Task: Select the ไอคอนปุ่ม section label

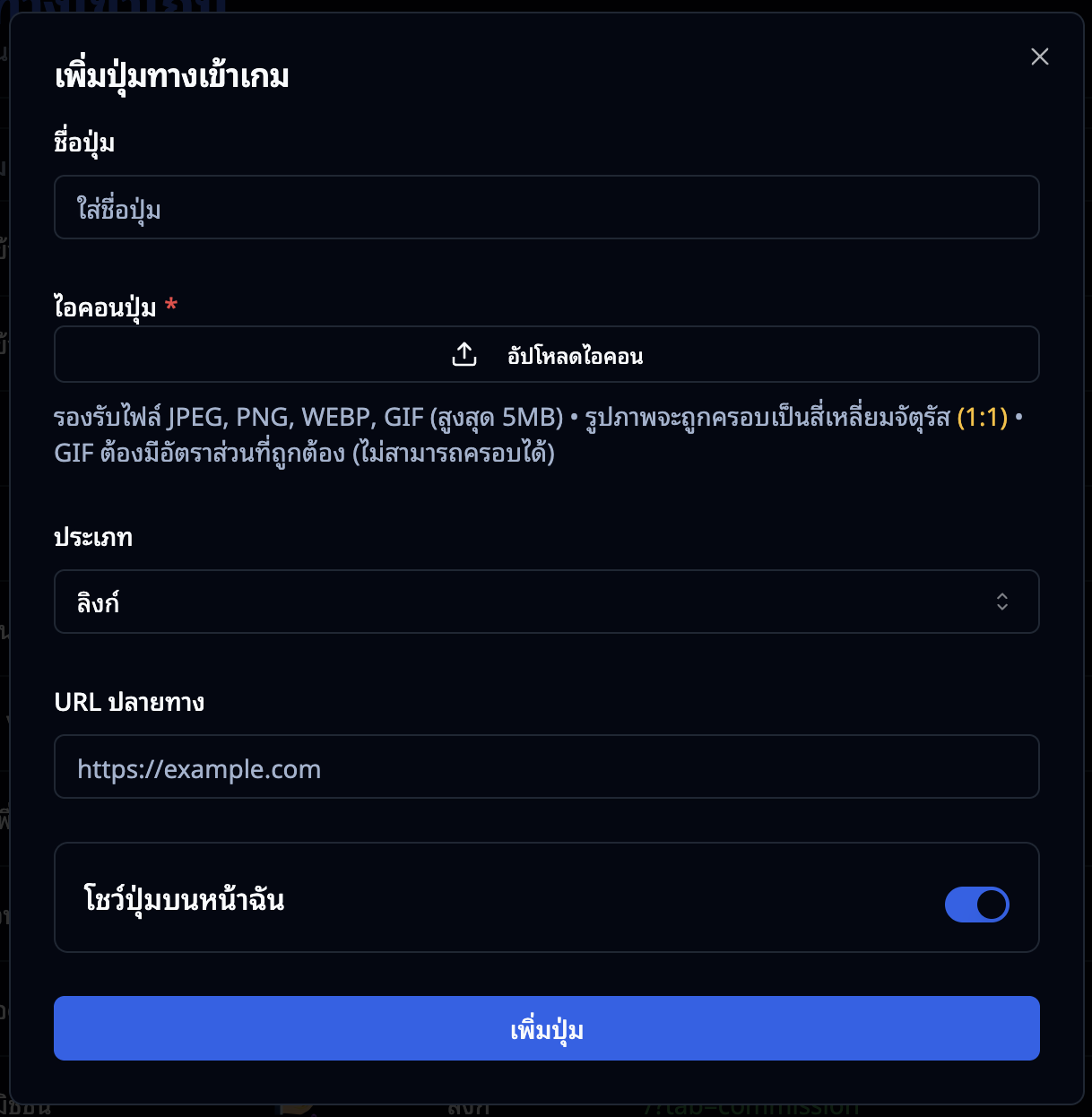Action: 102,307
